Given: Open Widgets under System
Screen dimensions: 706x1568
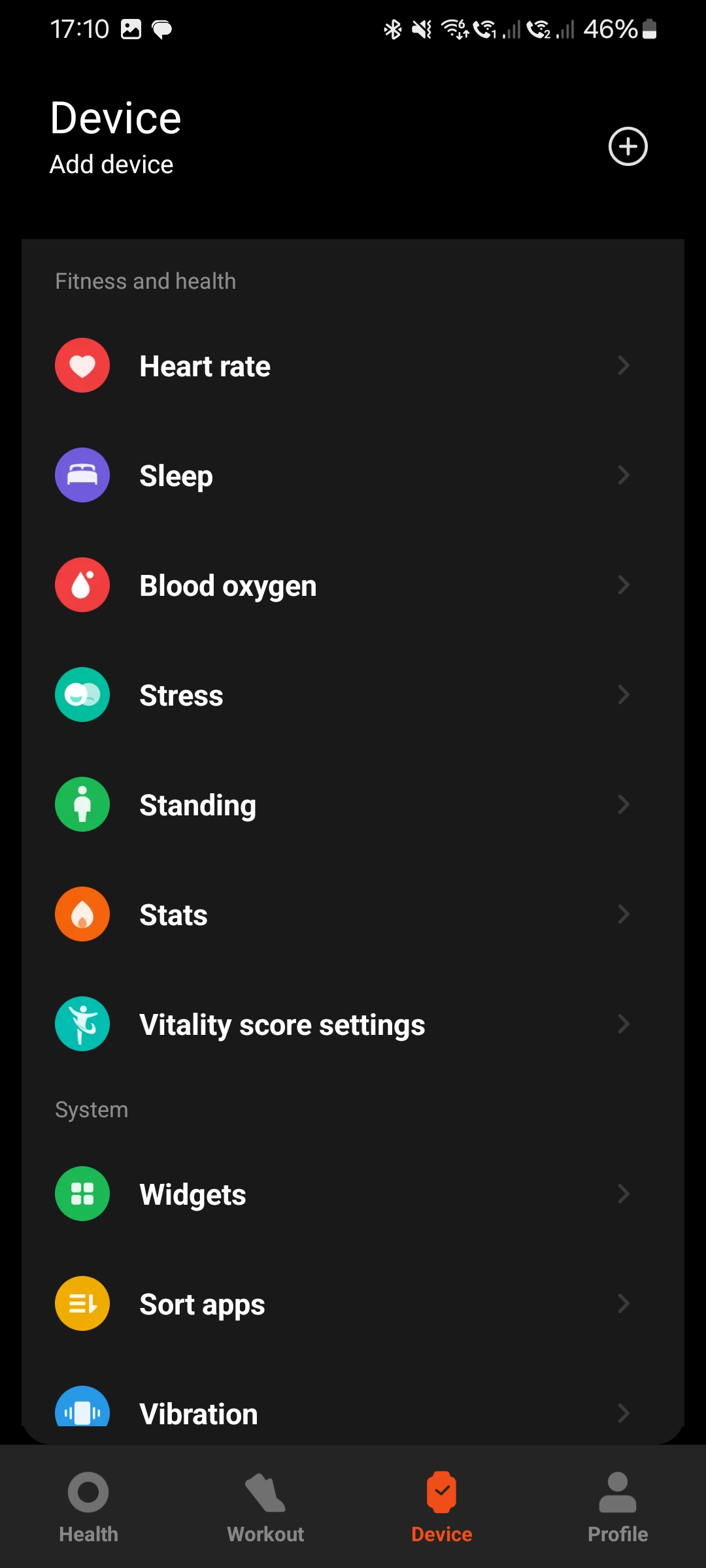Looking at the screenshot, I should [x=353, y=1194].
